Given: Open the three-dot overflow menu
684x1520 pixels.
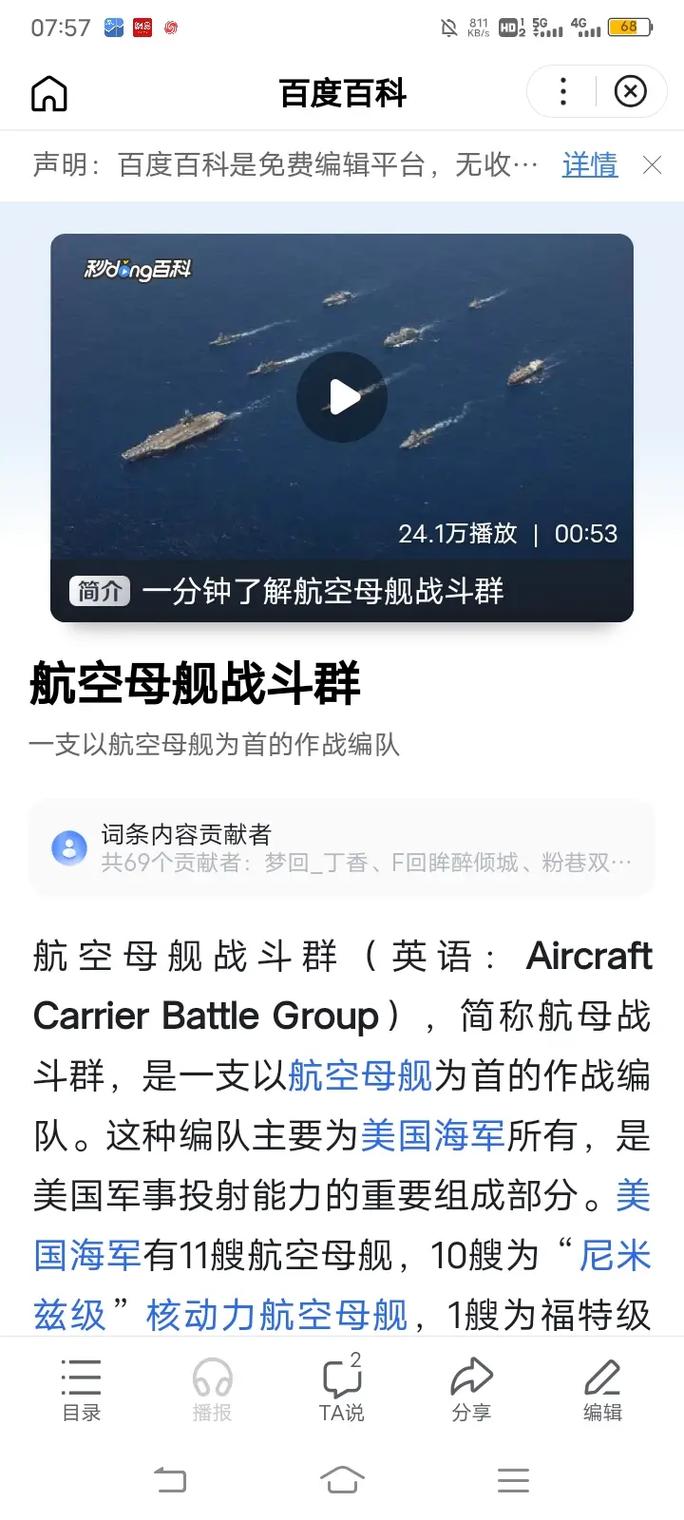Looking at the screenshot, I should pos(563,93).
